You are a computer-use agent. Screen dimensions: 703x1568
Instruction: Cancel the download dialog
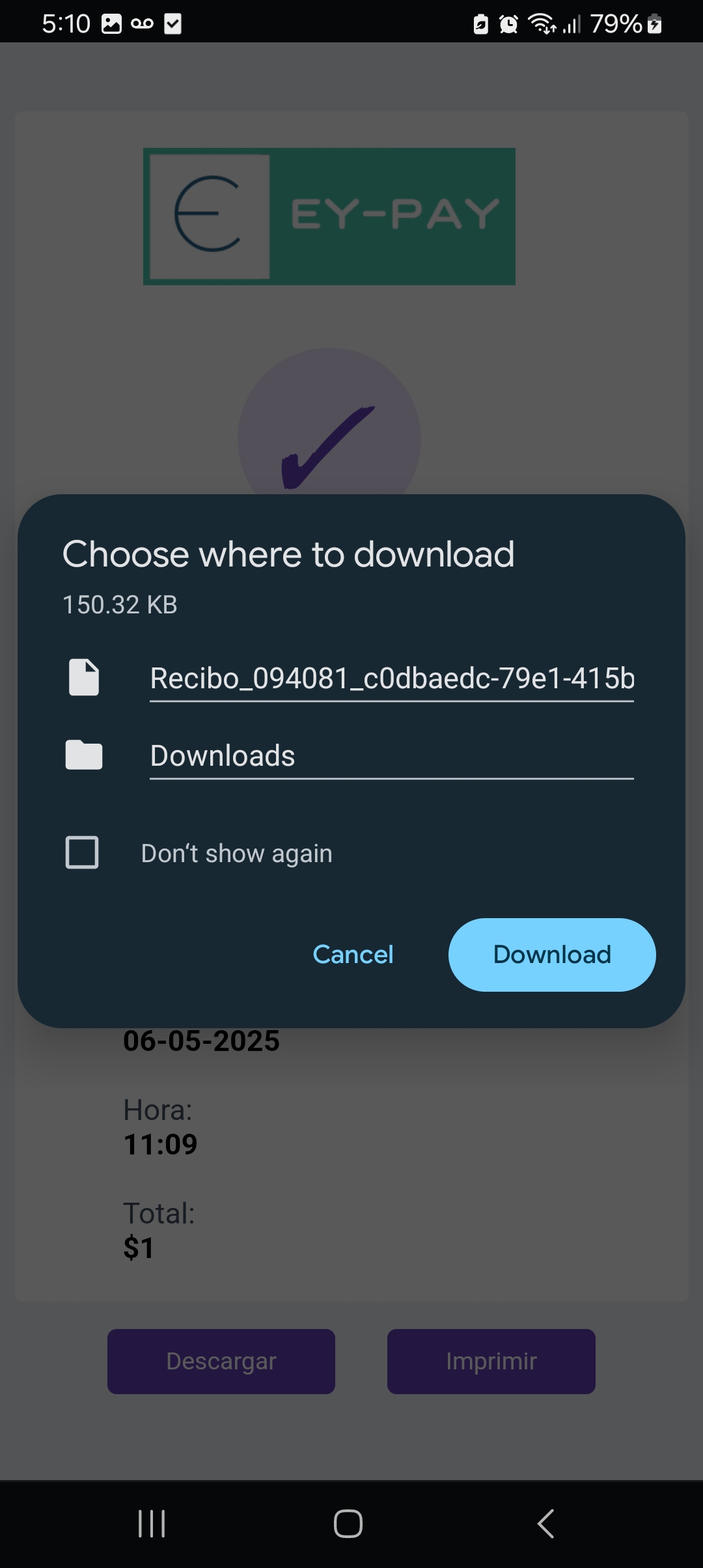tap(353, 955)
